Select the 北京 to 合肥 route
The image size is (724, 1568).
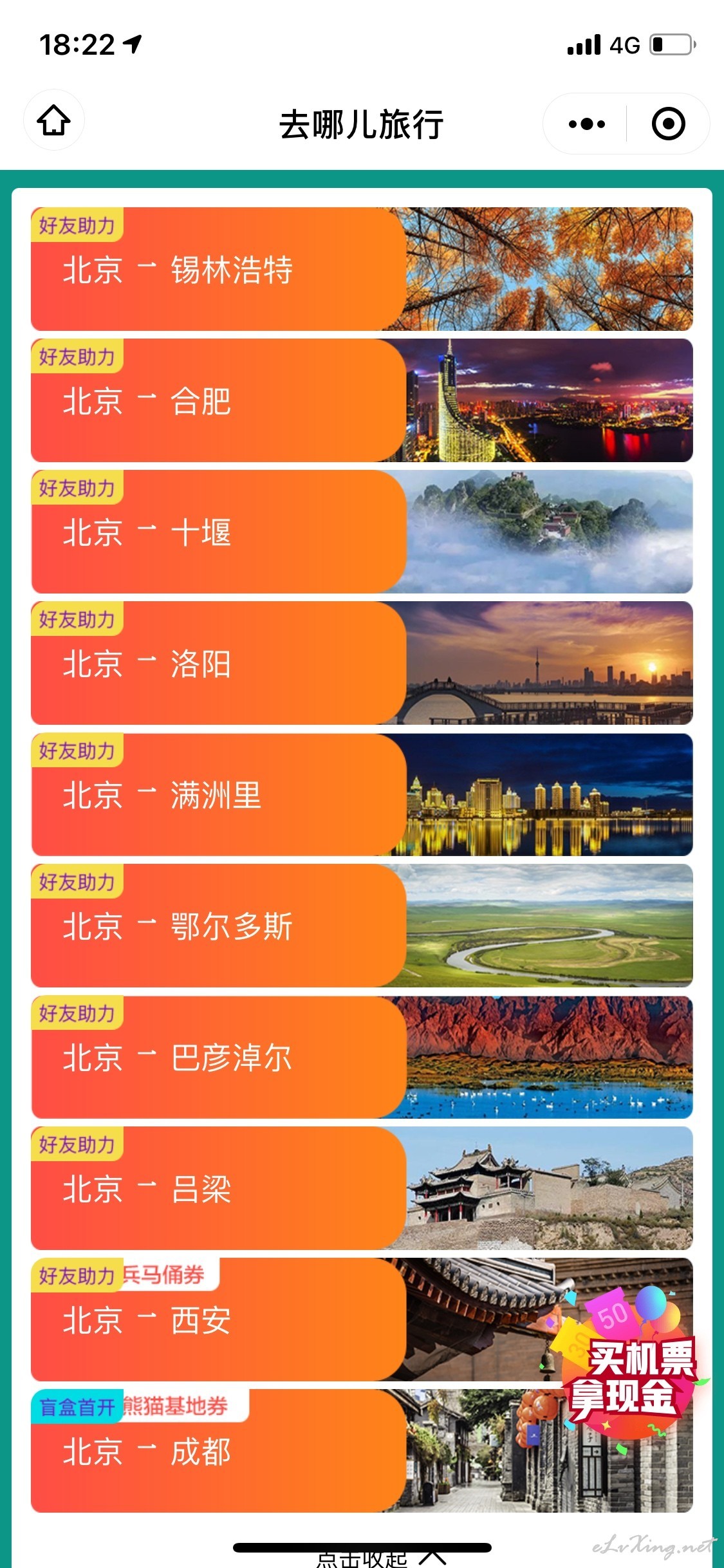(x=362, y=400)
